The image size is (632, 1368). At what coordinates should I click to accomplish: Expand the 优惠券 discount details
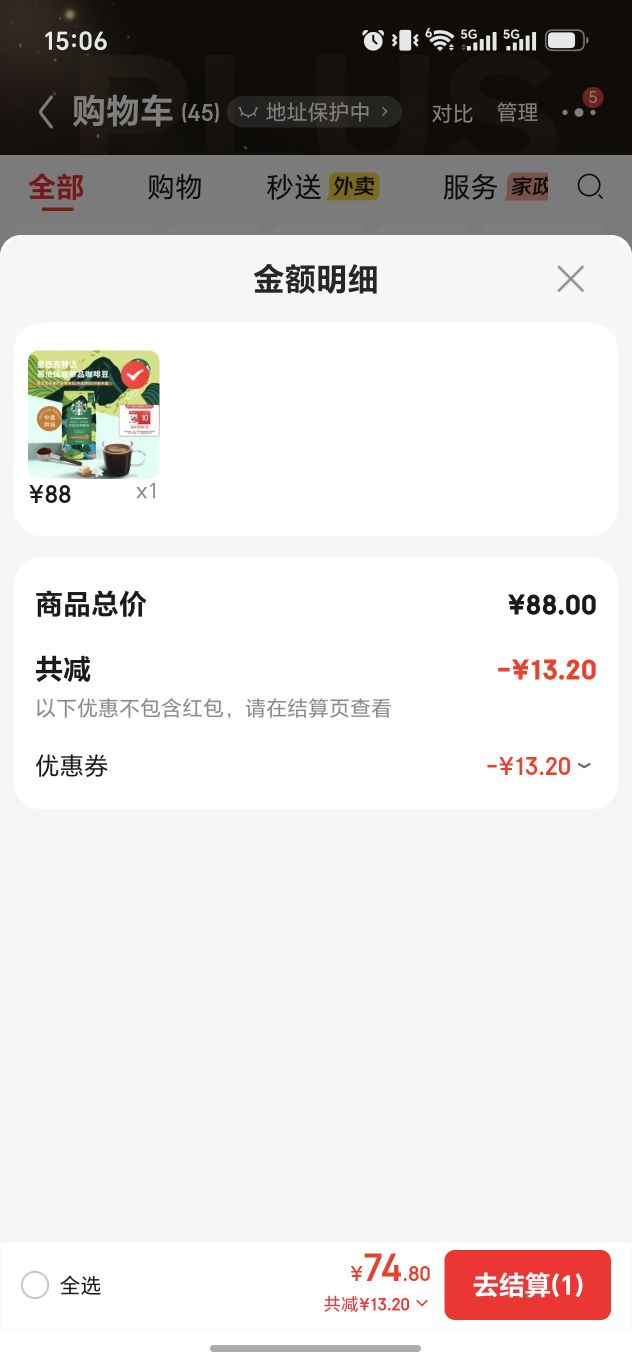click(540, 767)
